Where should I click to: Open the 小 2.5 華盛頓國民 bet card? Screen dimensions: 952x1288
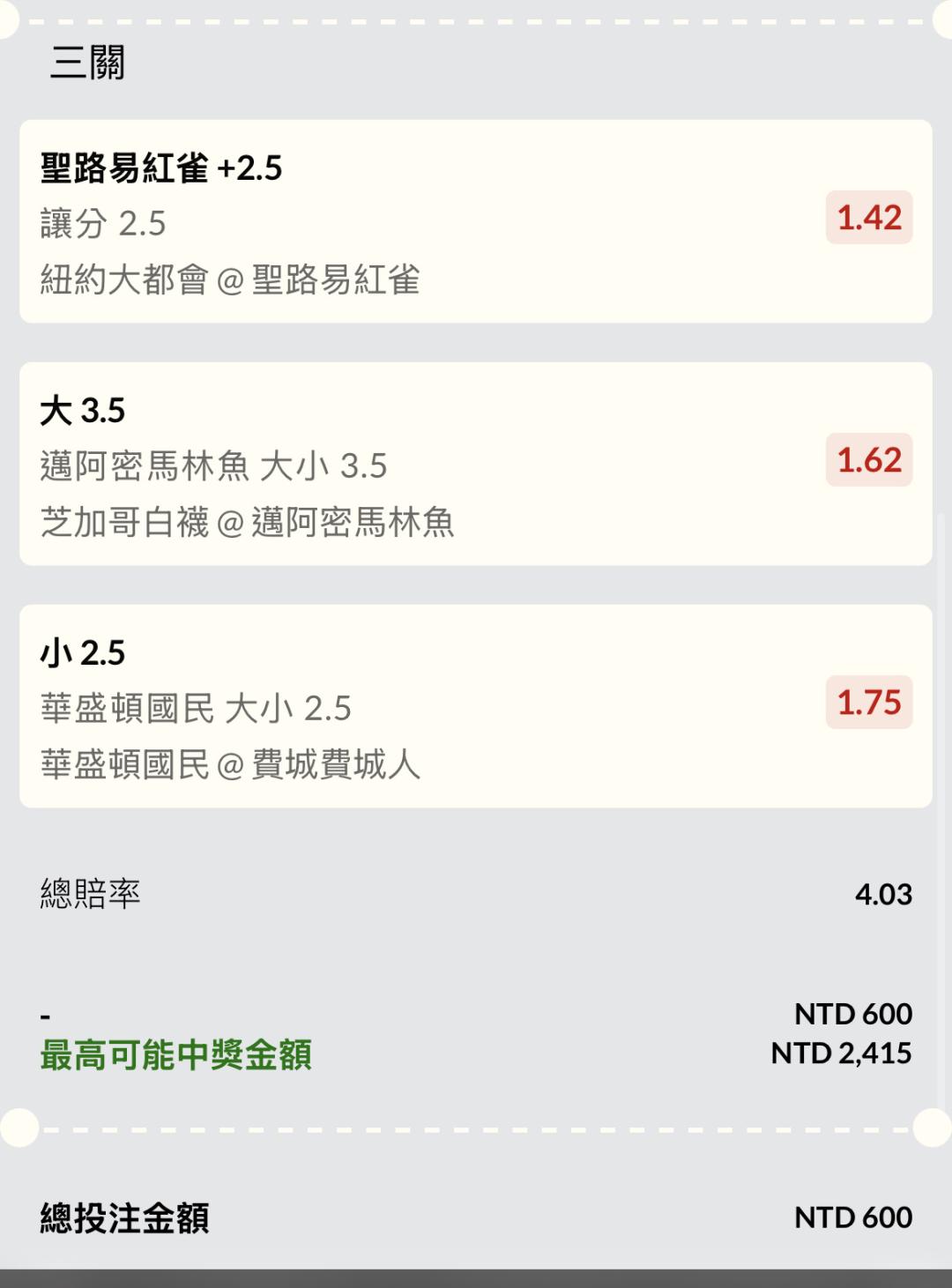click(x=475, y=706)
